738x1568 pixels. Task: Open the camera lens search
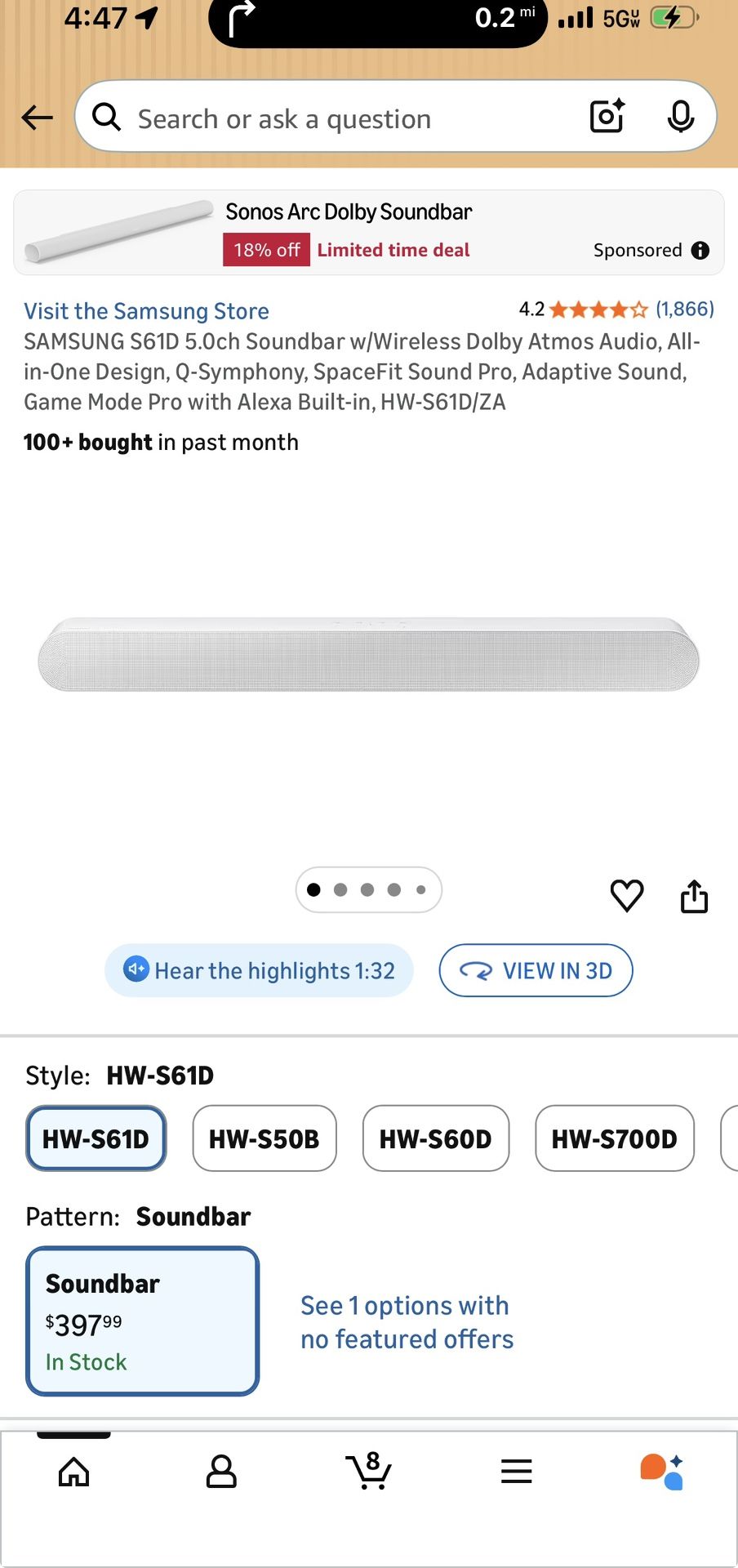607,117
